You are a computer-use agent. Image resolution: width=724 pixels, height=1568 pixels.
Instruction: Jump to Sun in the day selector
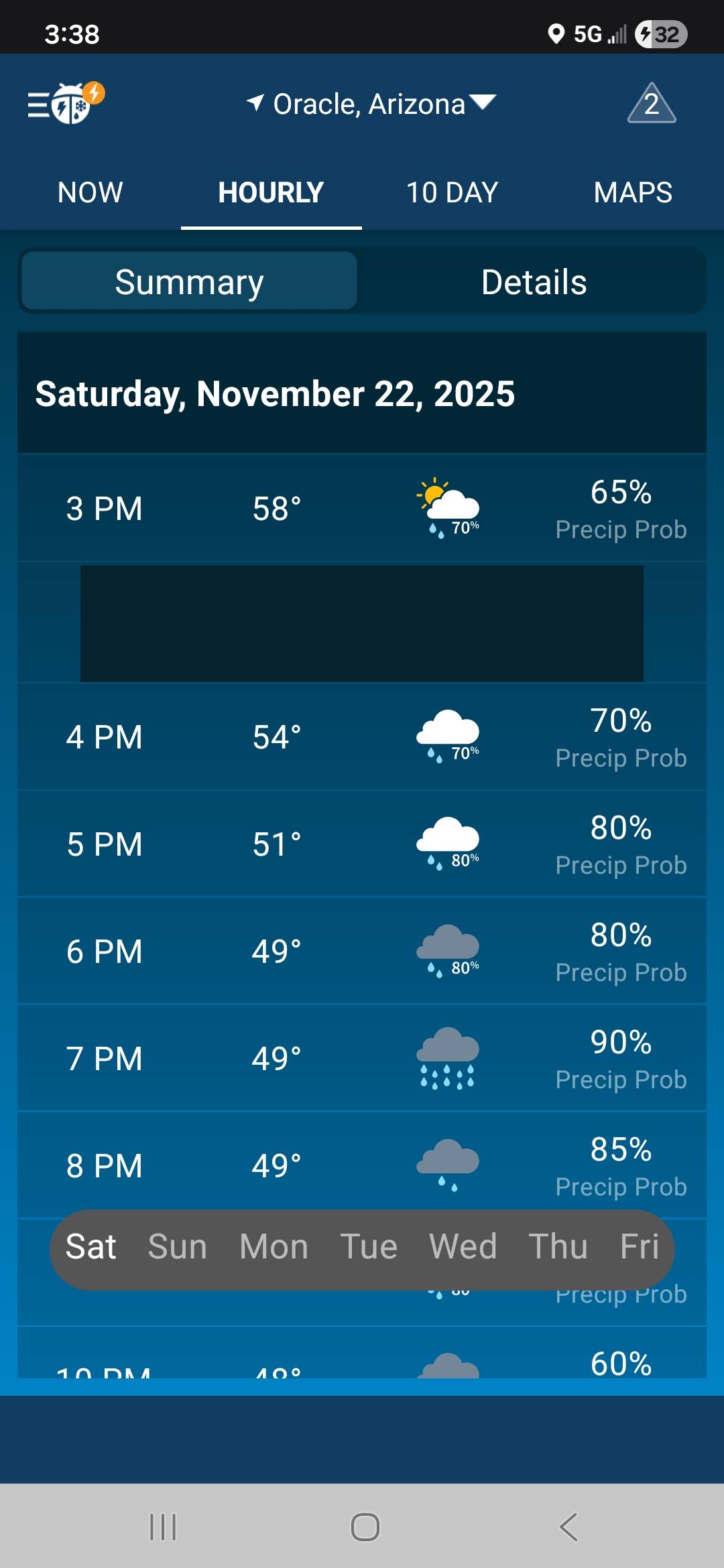tap(178, 1247)
